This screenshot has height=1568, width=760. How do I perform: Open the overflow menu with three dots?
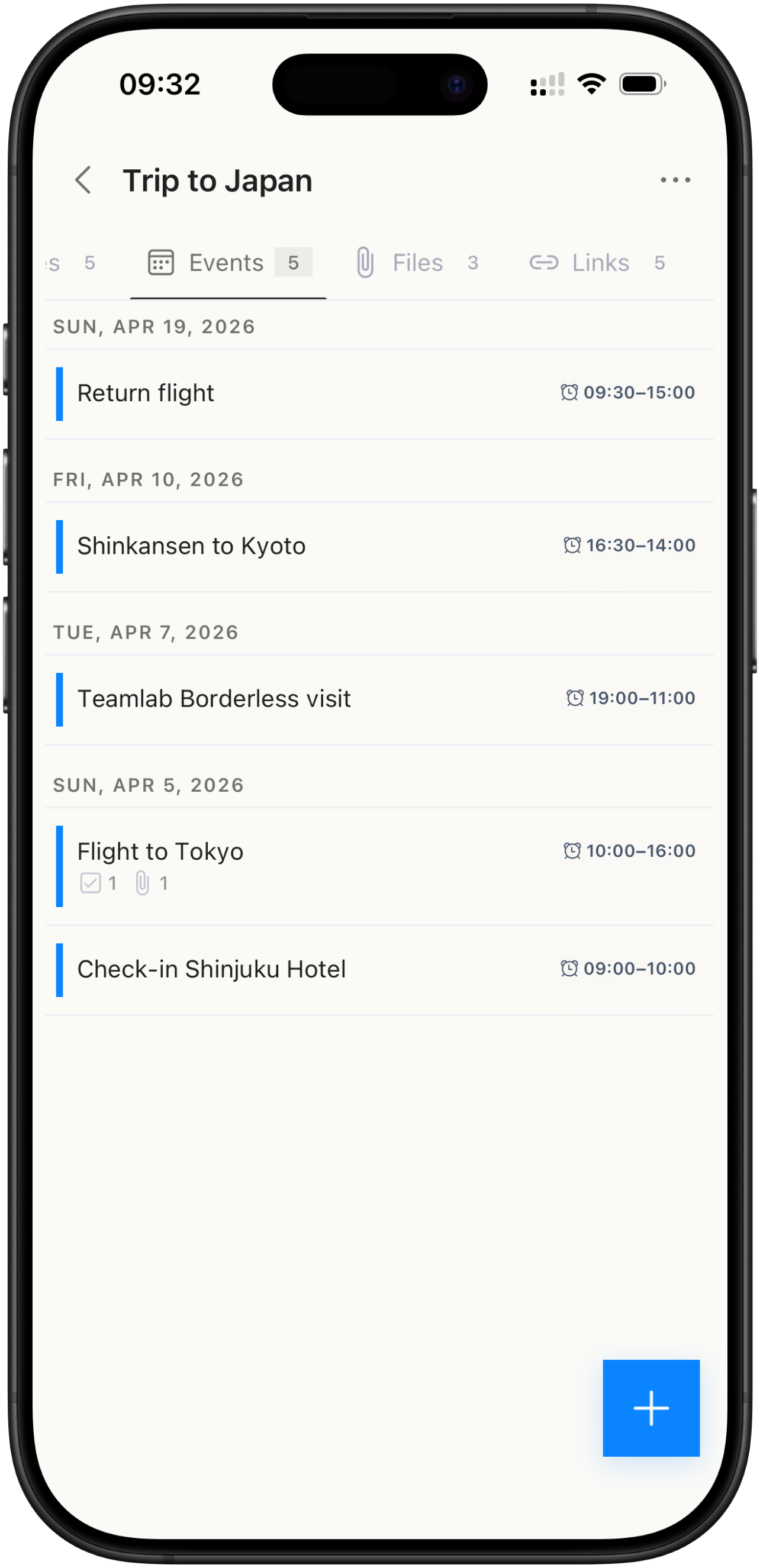[676, 179]
